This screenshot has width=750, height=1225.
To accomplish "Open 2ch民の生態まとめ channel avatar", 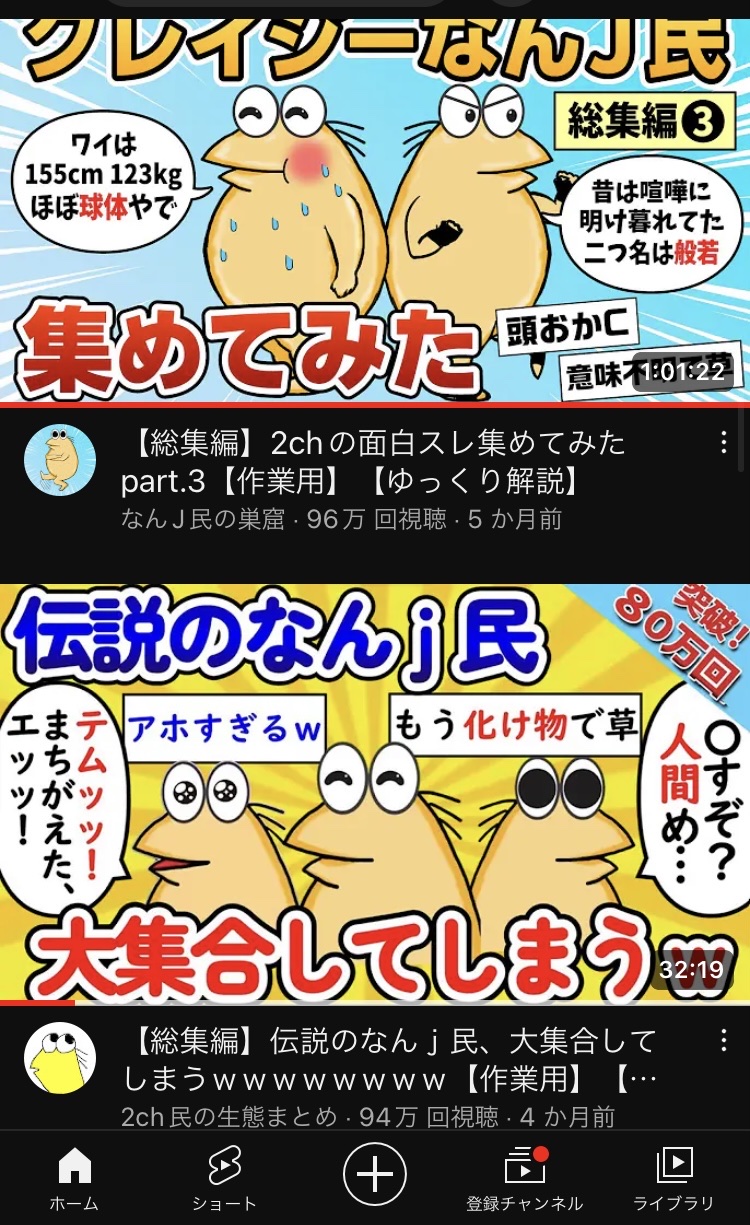I will [59, 1058].
